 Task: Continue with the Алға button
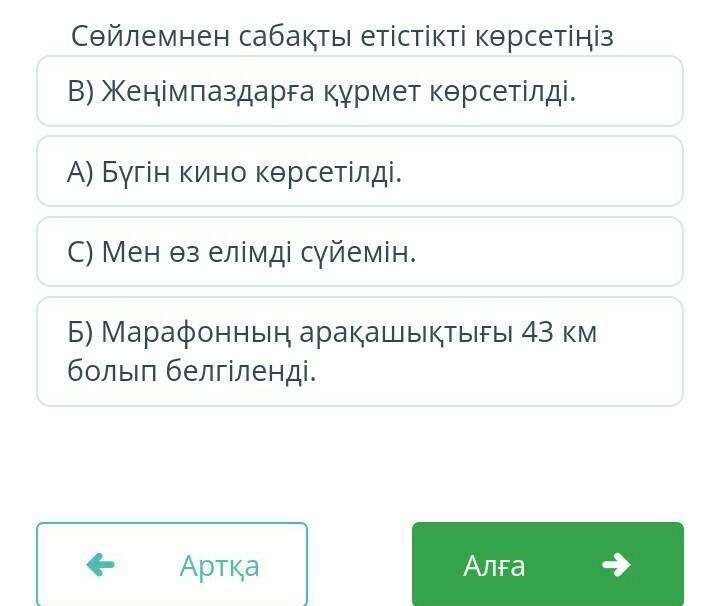[x=548, y=565]
